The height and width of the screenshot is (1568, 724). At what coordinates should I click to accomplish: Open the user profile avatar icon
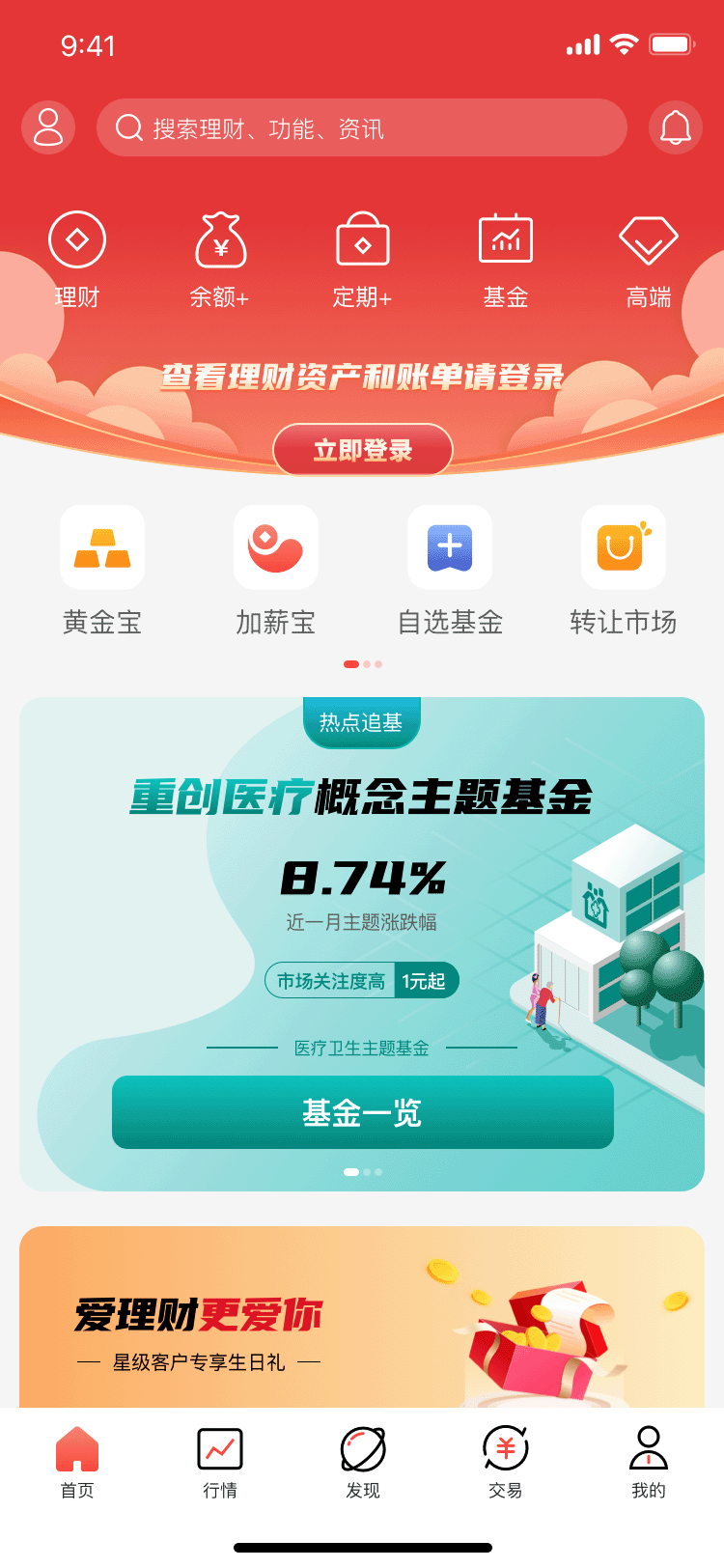[47, 126]
